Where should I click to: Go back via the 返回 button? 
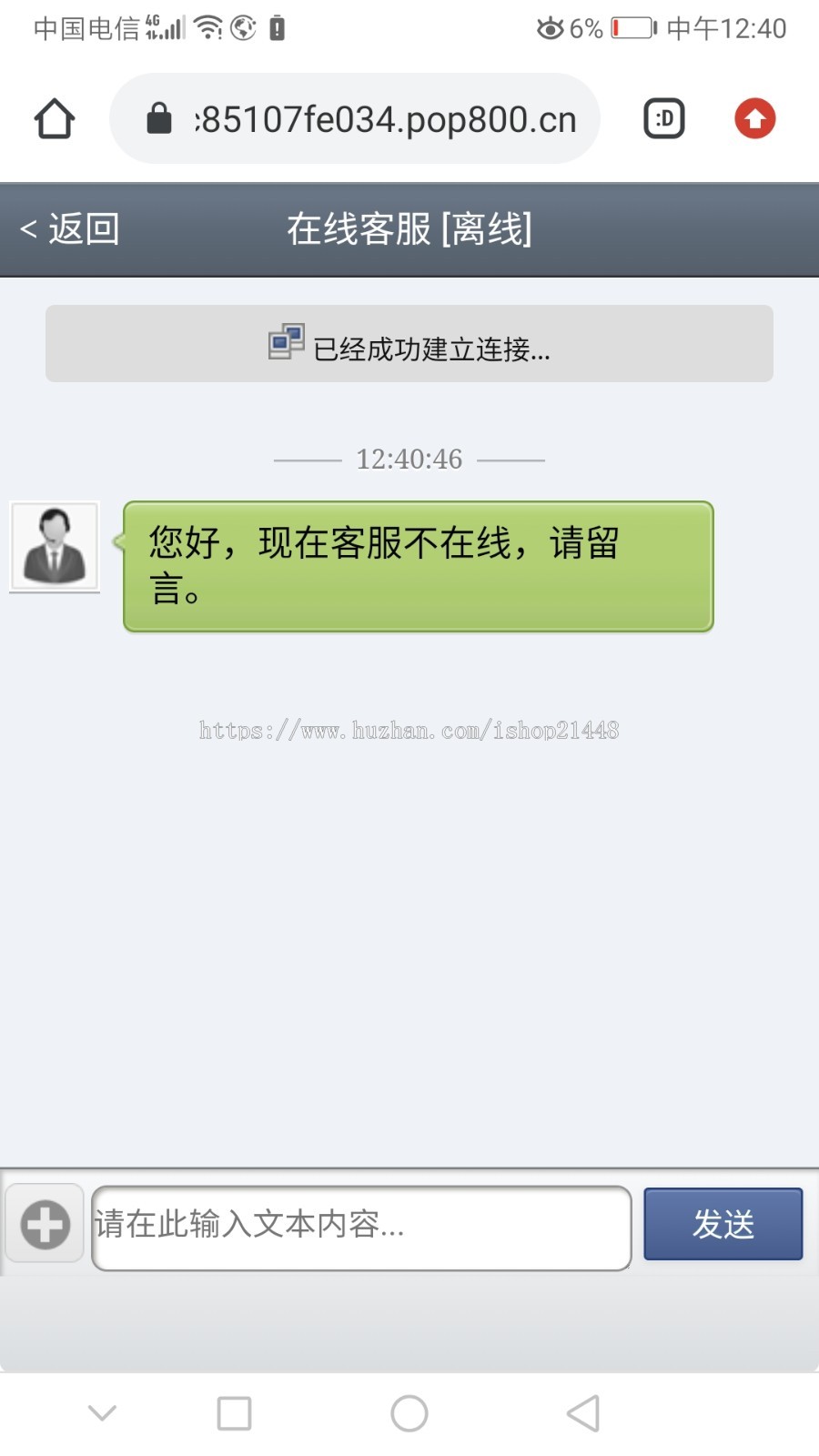70,229
